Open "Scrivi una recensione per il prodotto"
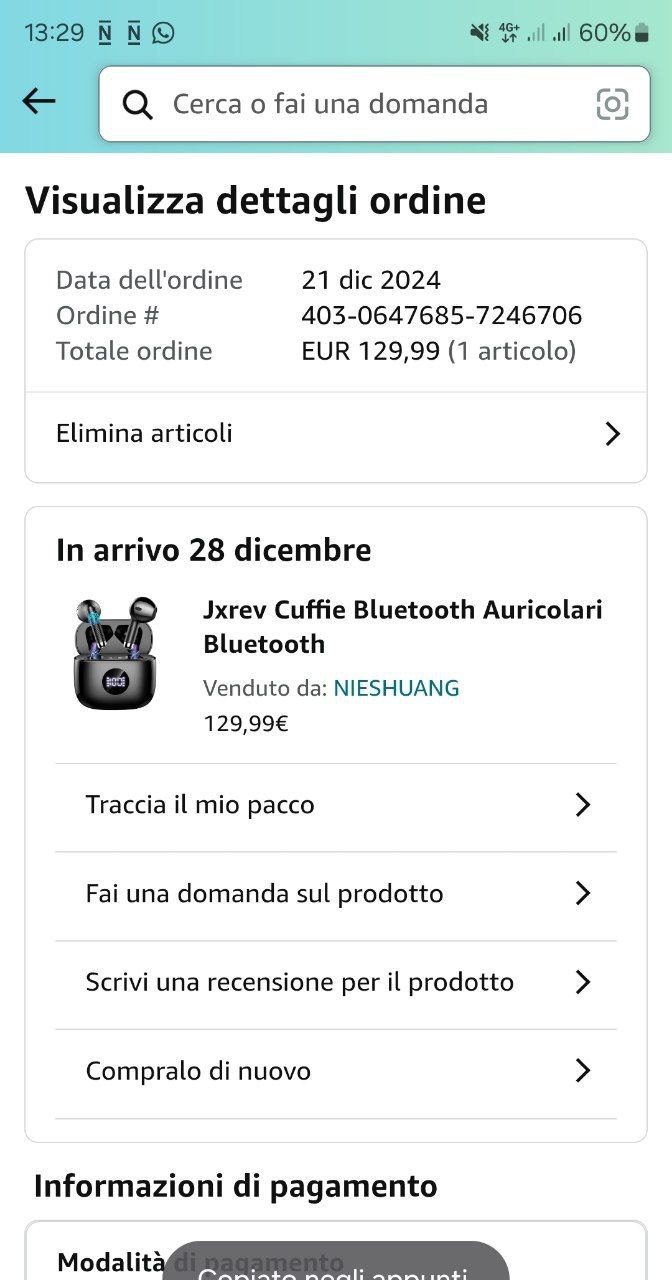 (x=336, y=983)
